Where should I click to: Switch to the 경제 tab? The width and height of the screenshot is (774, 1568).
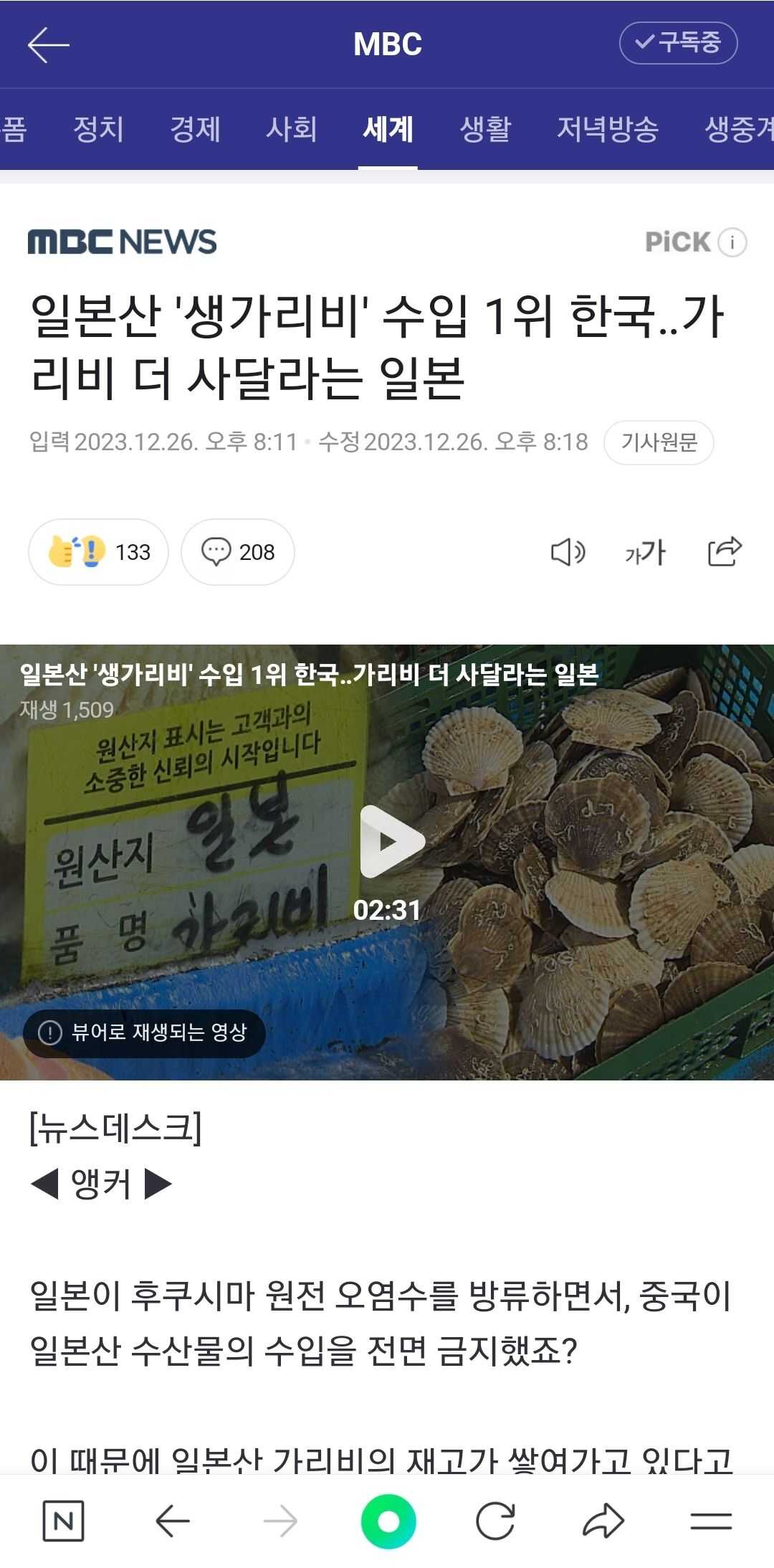pyautogui.click(x=195, y=130)
